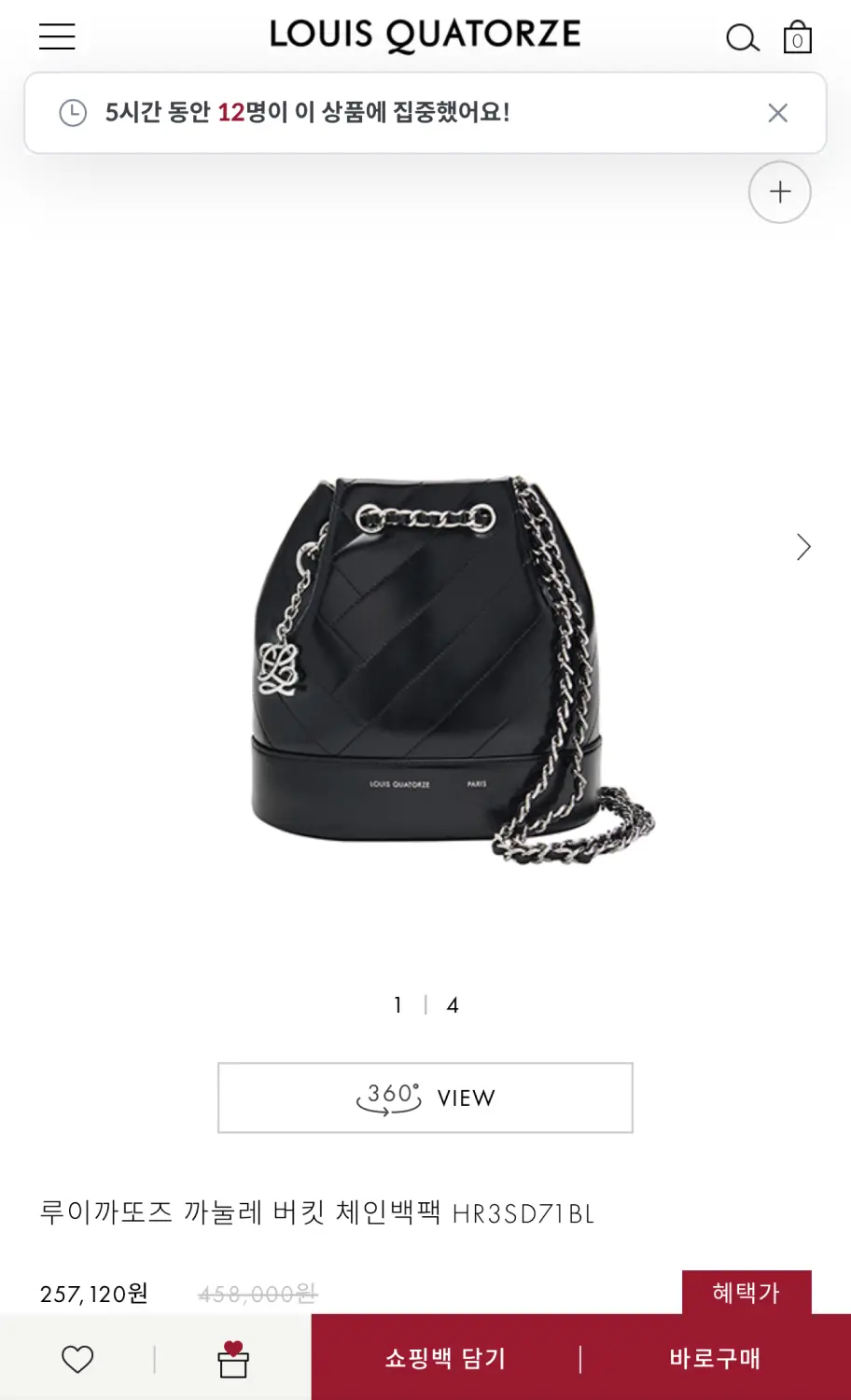Open the 360° VIEW button
The image size is (851, 1400).
(x=425, y=1098)
